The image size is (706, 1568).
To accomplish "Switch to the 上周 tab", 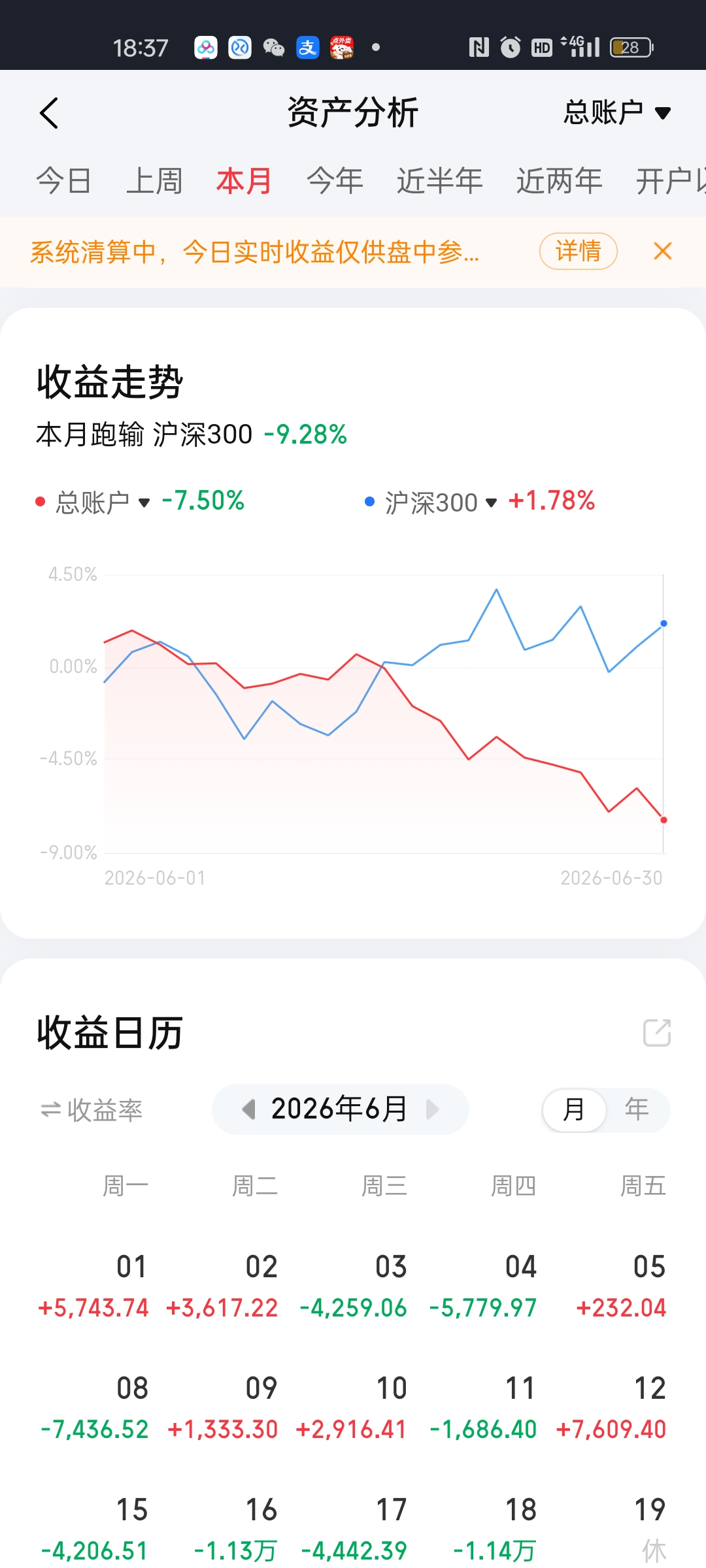I will click(x=154, y=181).
